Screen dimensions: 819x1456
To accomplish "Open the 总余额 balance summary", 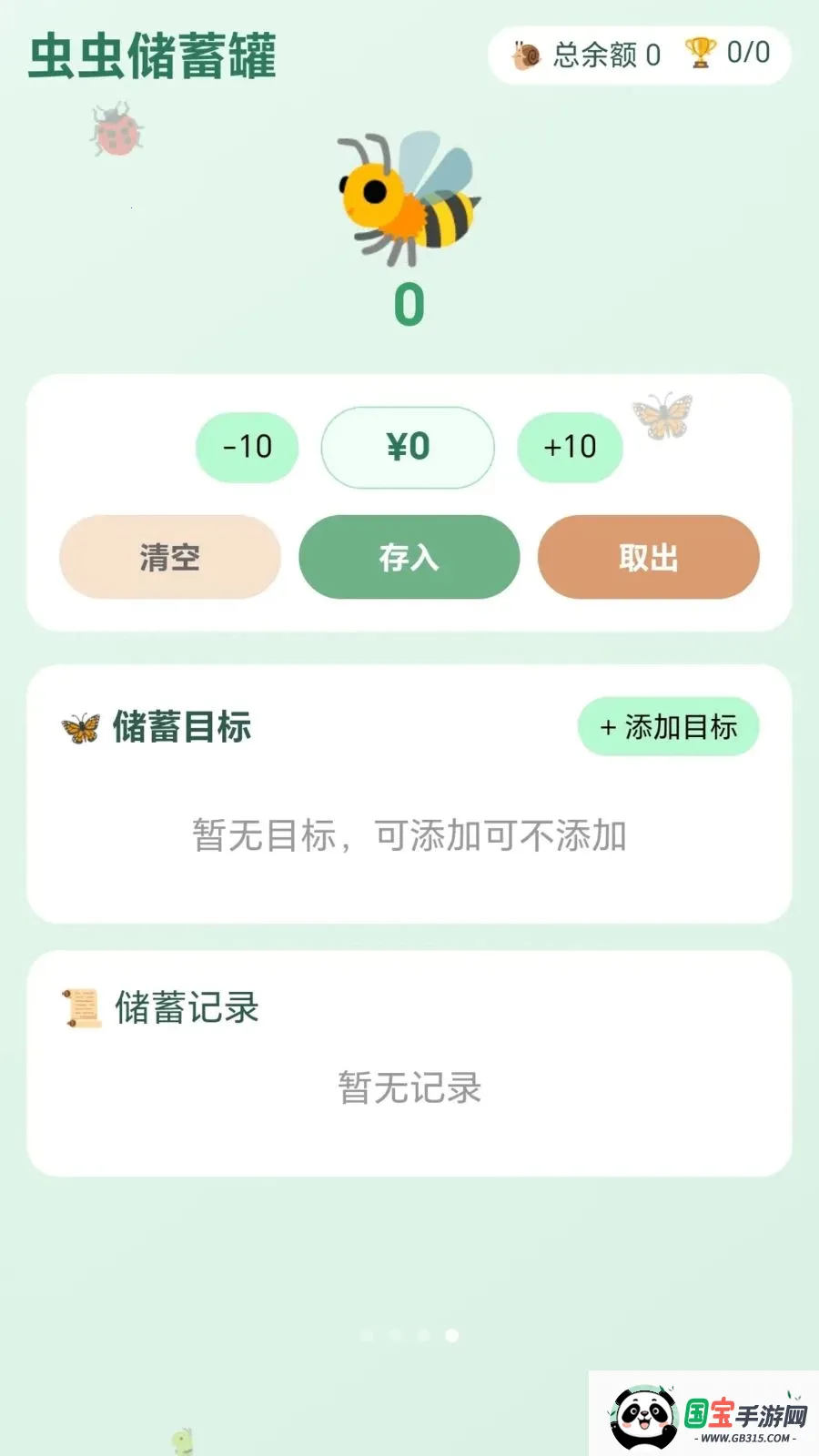I will tap(591, 56).
